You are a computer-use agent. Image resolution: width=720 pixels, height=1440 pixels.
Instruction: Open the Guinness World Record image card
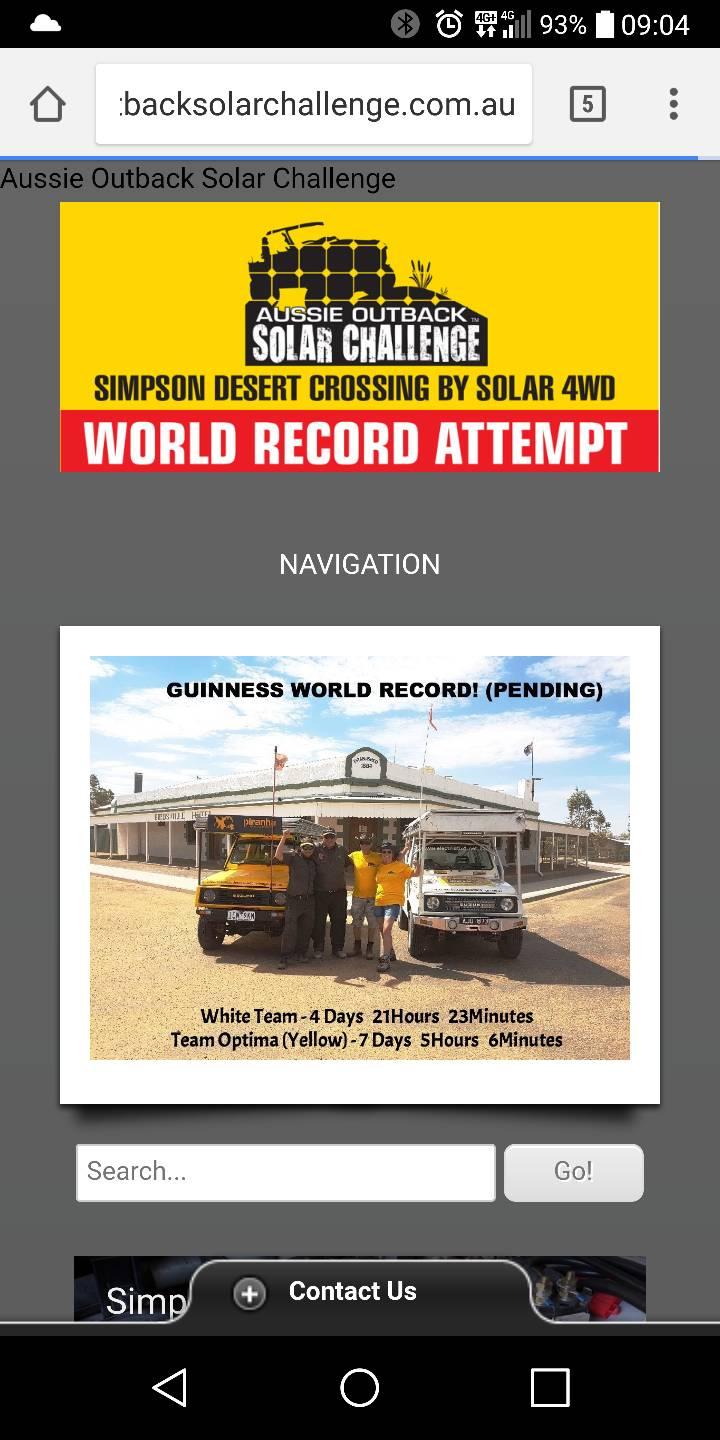359,858
